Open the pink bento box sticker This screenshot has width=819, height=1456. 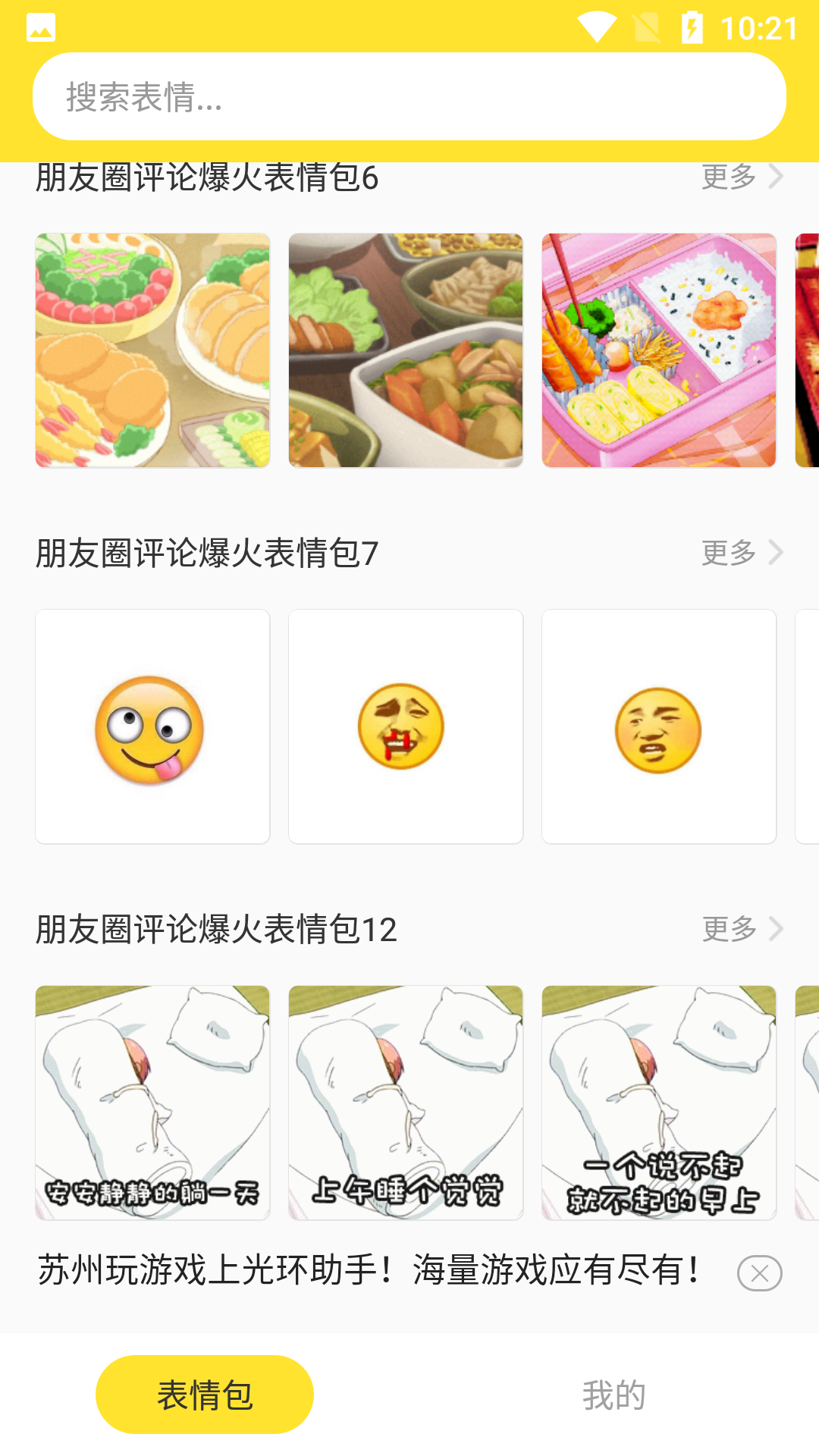click(659, 349)
